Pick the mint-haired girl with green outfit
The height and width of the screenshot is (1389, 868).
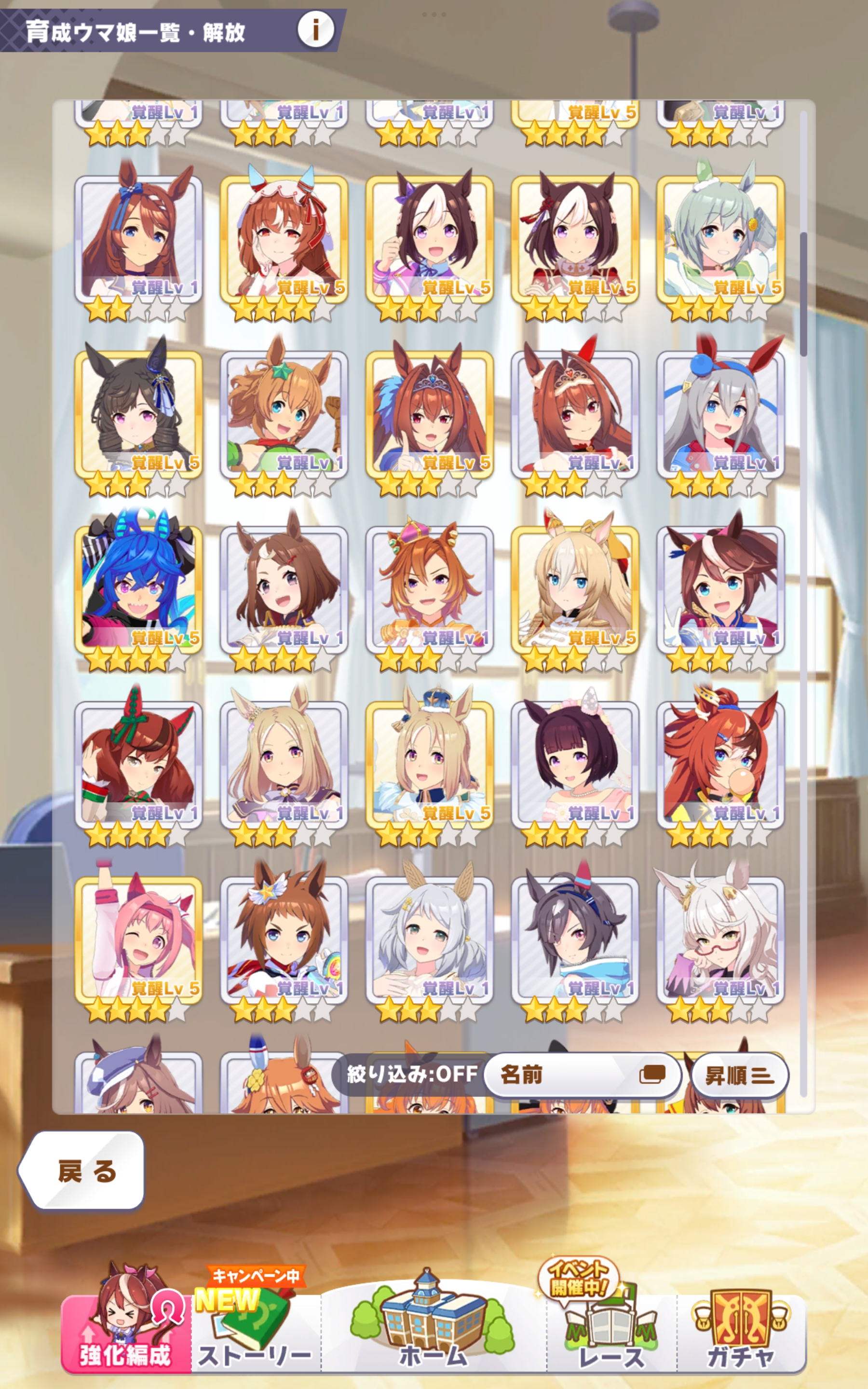(x=720, y=239)
